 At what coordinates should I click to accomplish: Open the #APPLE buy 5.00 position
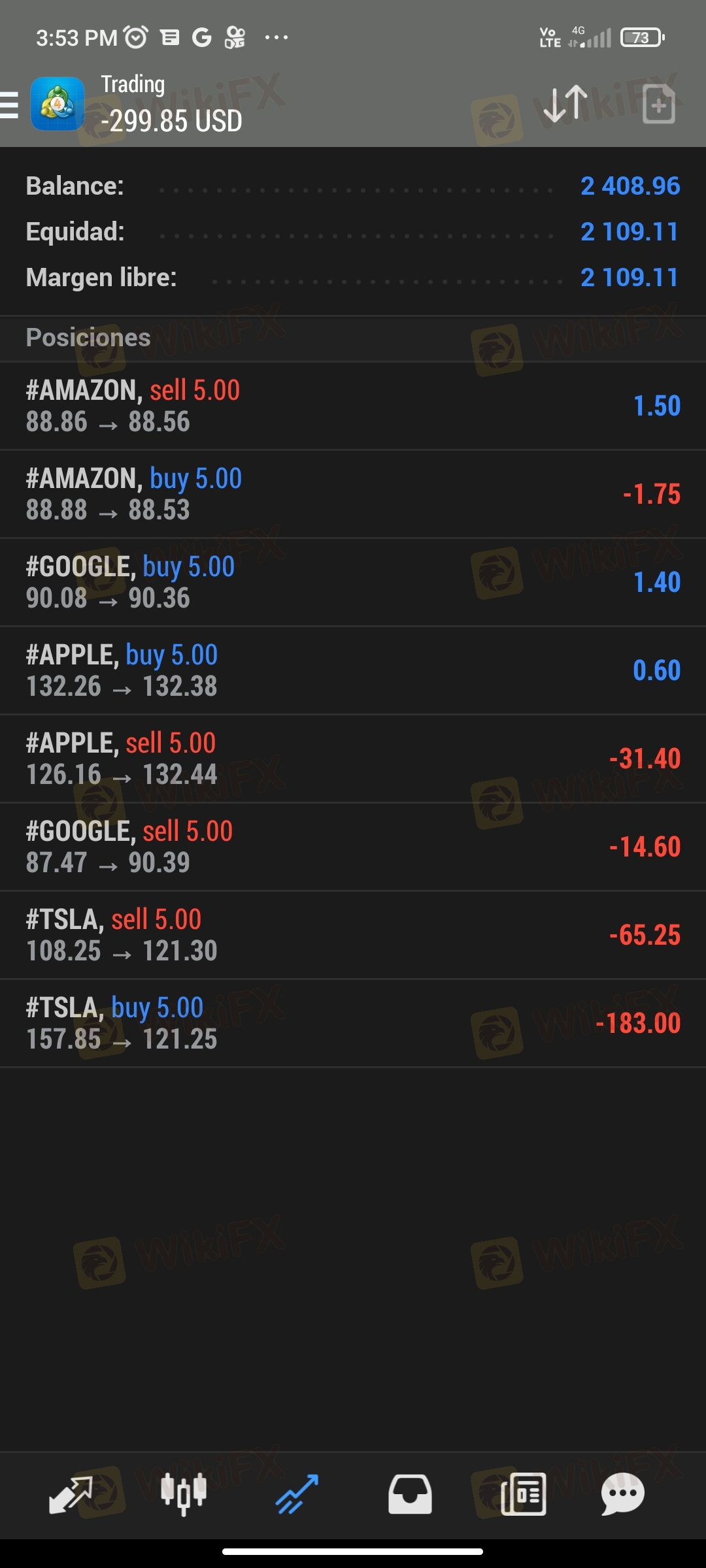pos(353,670)
